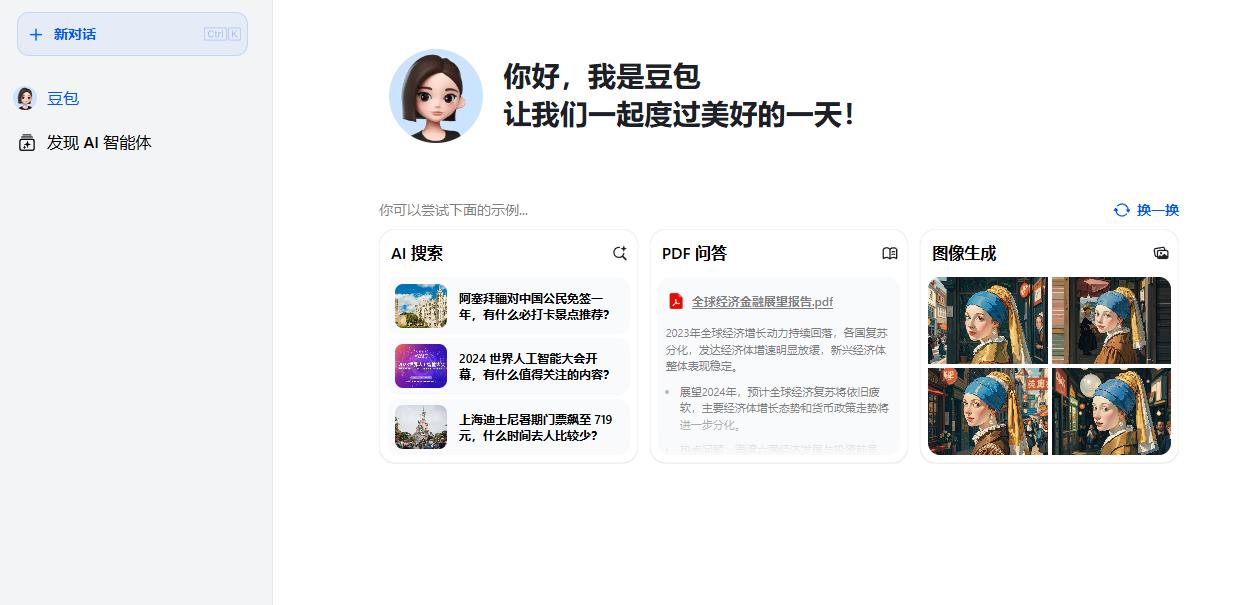Screen dimensions: 1239x605
Task: Open the 图像生成 gallery icon
Action: click(x=1161, y=253)
